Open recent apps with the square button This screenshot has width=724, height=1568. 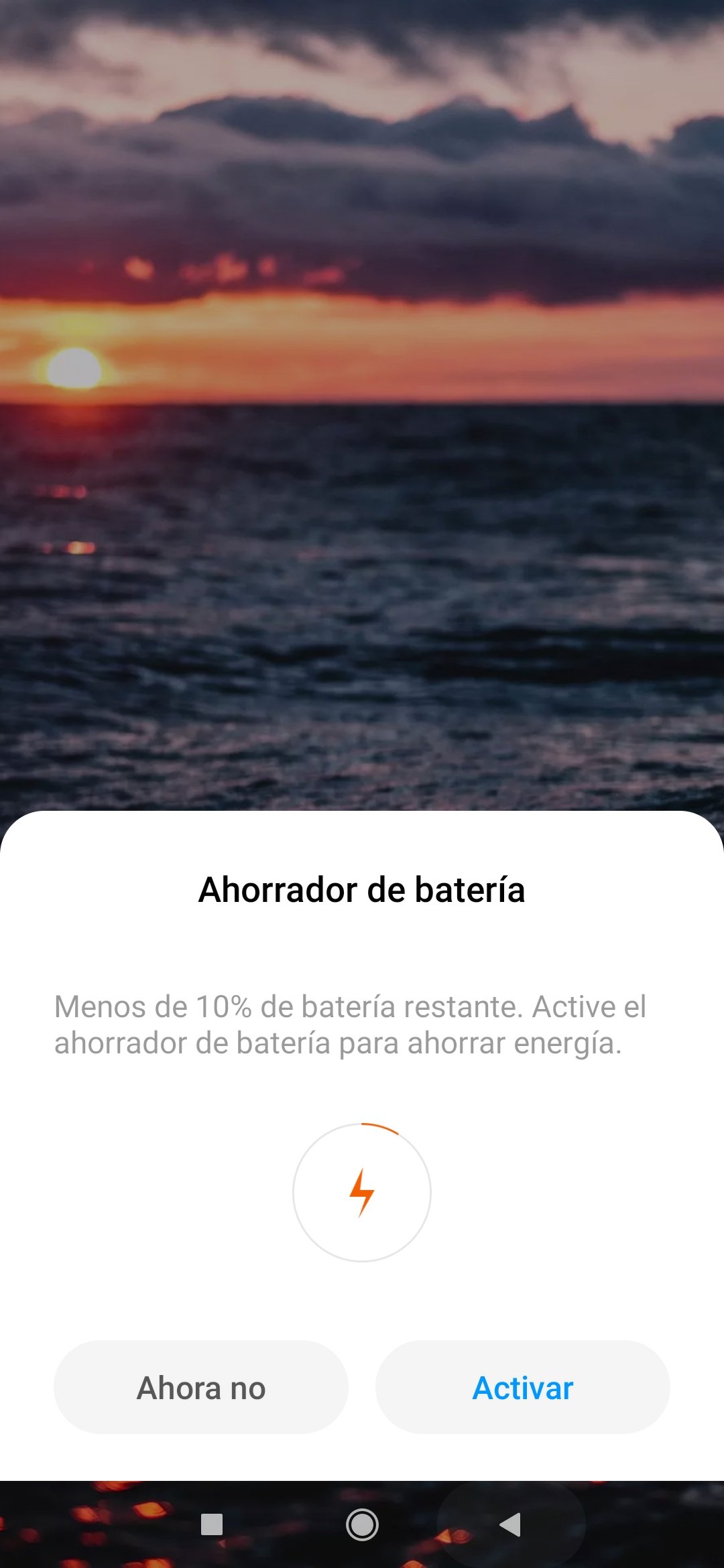(x=212, y=1524)
